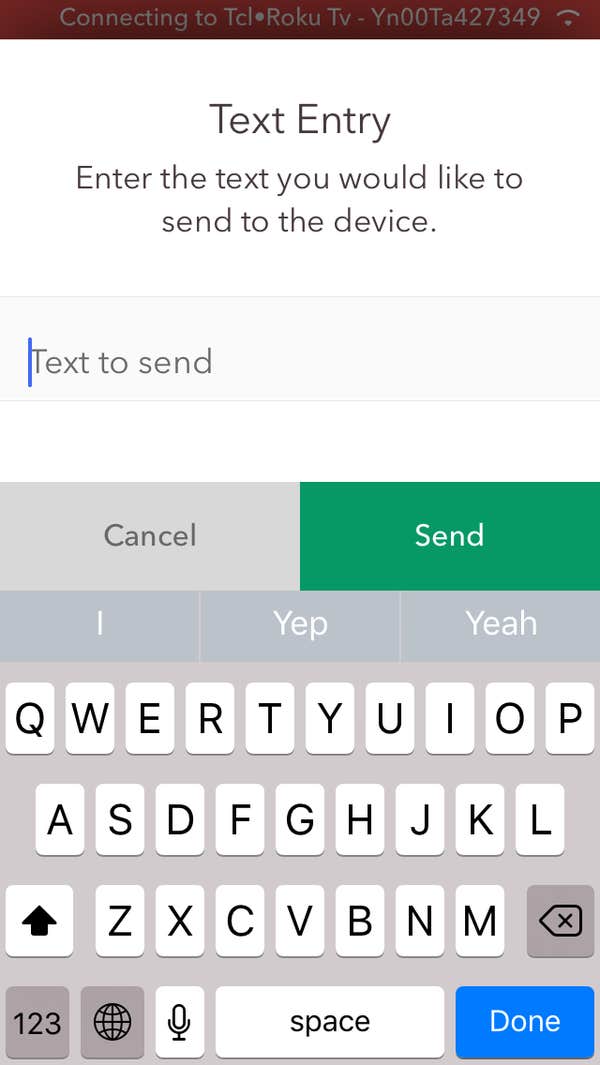Switch to the 123 numbers keyboard

tap(38, 1021)
